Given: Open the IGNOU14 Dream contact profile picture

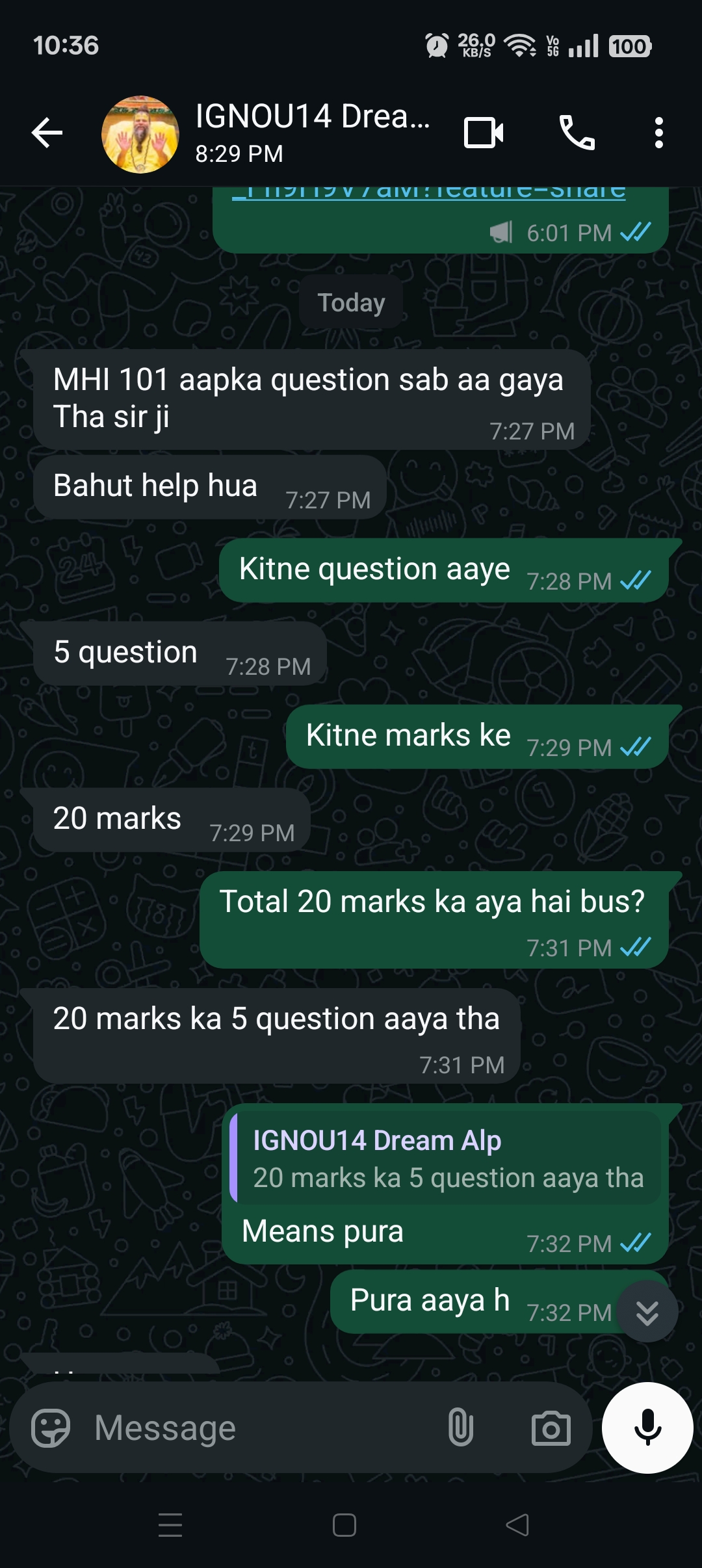Looking at the screenshot, I should click(x=140, y=135).
